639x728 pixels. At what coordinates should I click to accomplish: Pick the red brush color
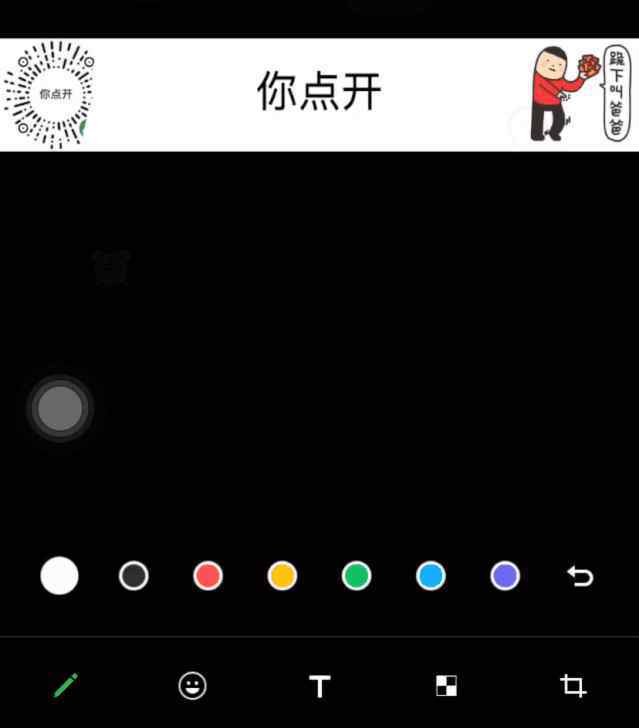click(x=208, y=576)
